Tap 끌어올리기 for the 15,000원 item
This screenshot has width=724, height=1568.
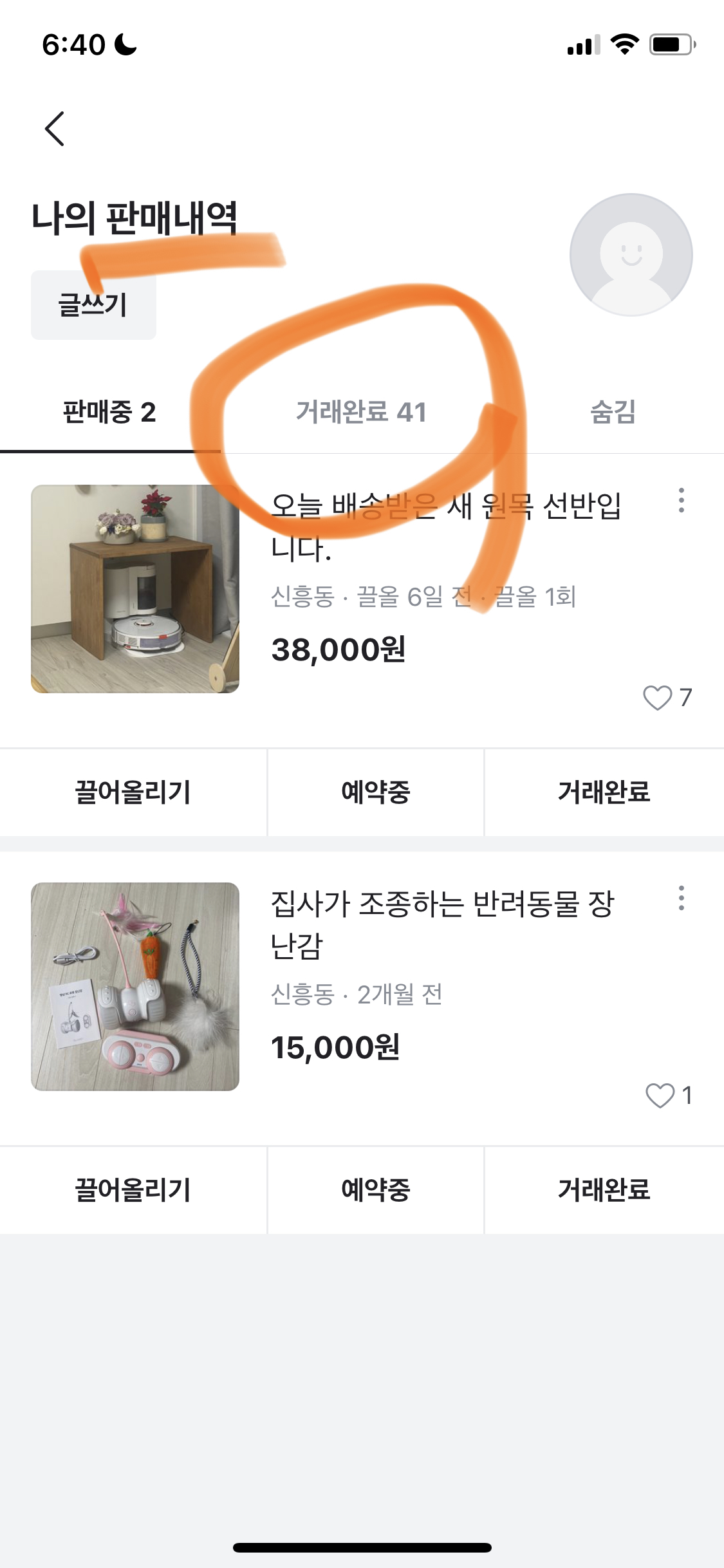click(133, 1190)
